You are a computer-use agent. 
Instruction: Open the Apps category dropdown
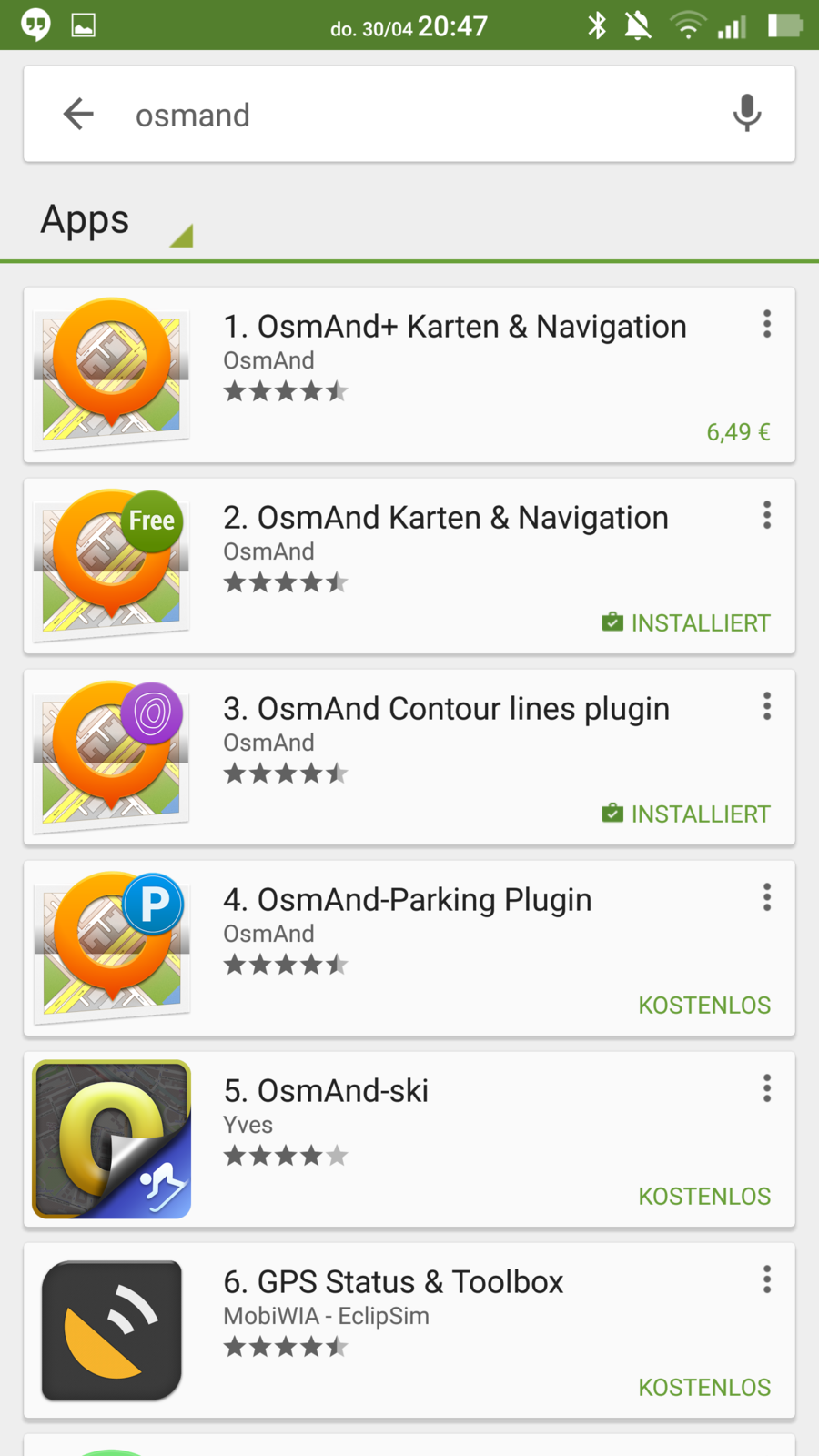click(x=116, y=221)
